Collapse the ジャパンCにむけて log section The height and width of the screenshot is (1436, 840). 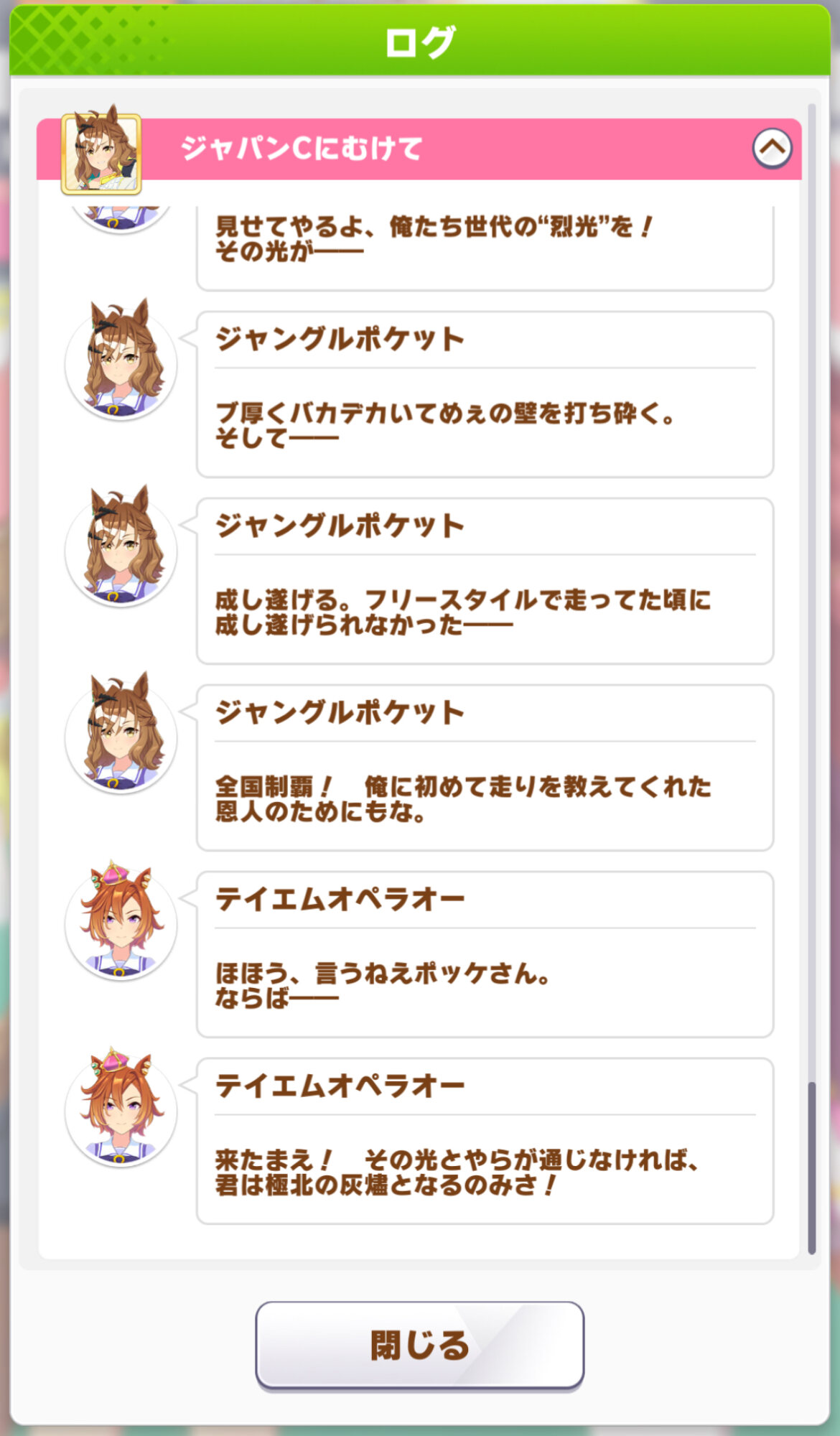(x=772, y=149)
